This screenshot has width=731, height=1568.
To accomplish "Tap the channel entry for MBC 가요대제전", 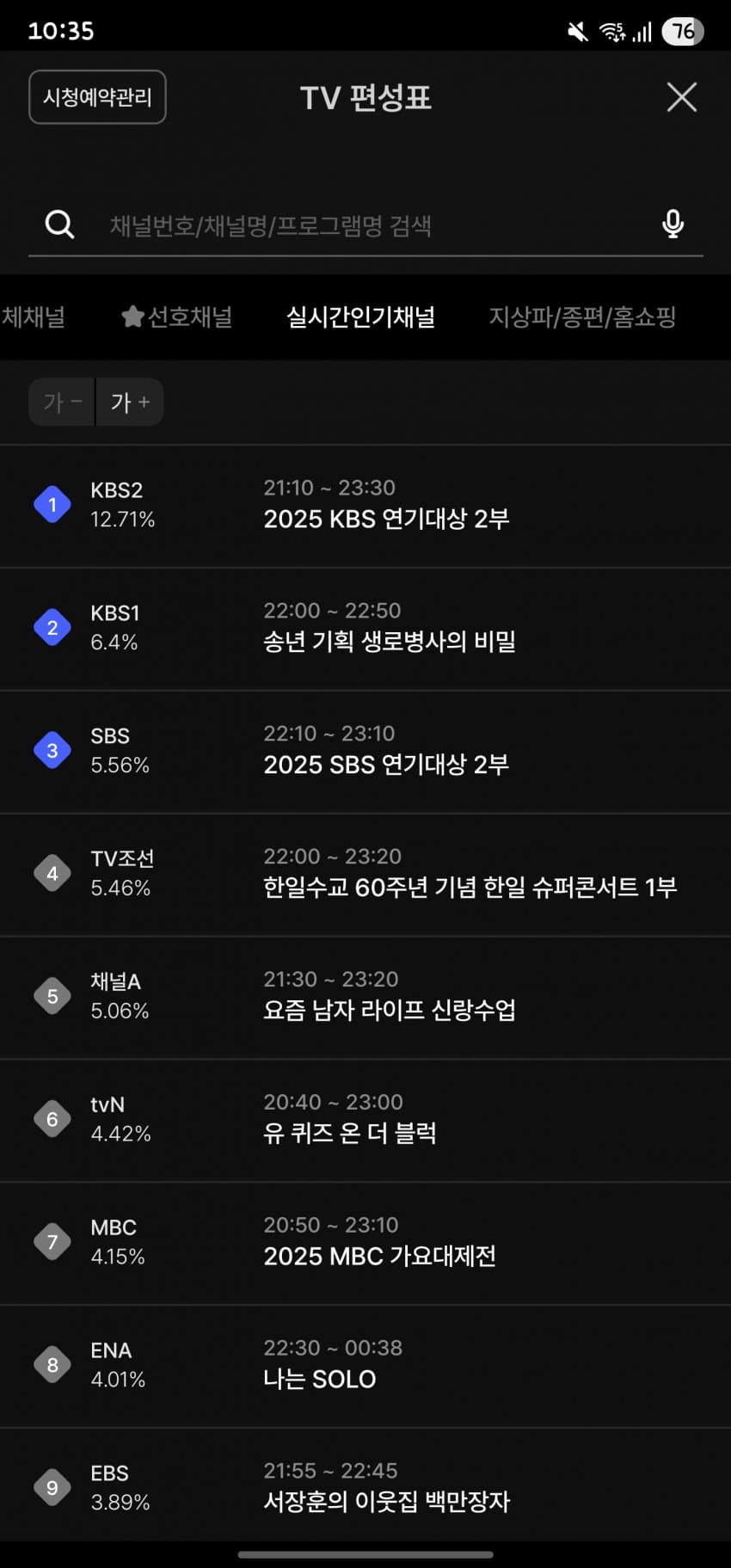I will click(x=381, y=1256).
